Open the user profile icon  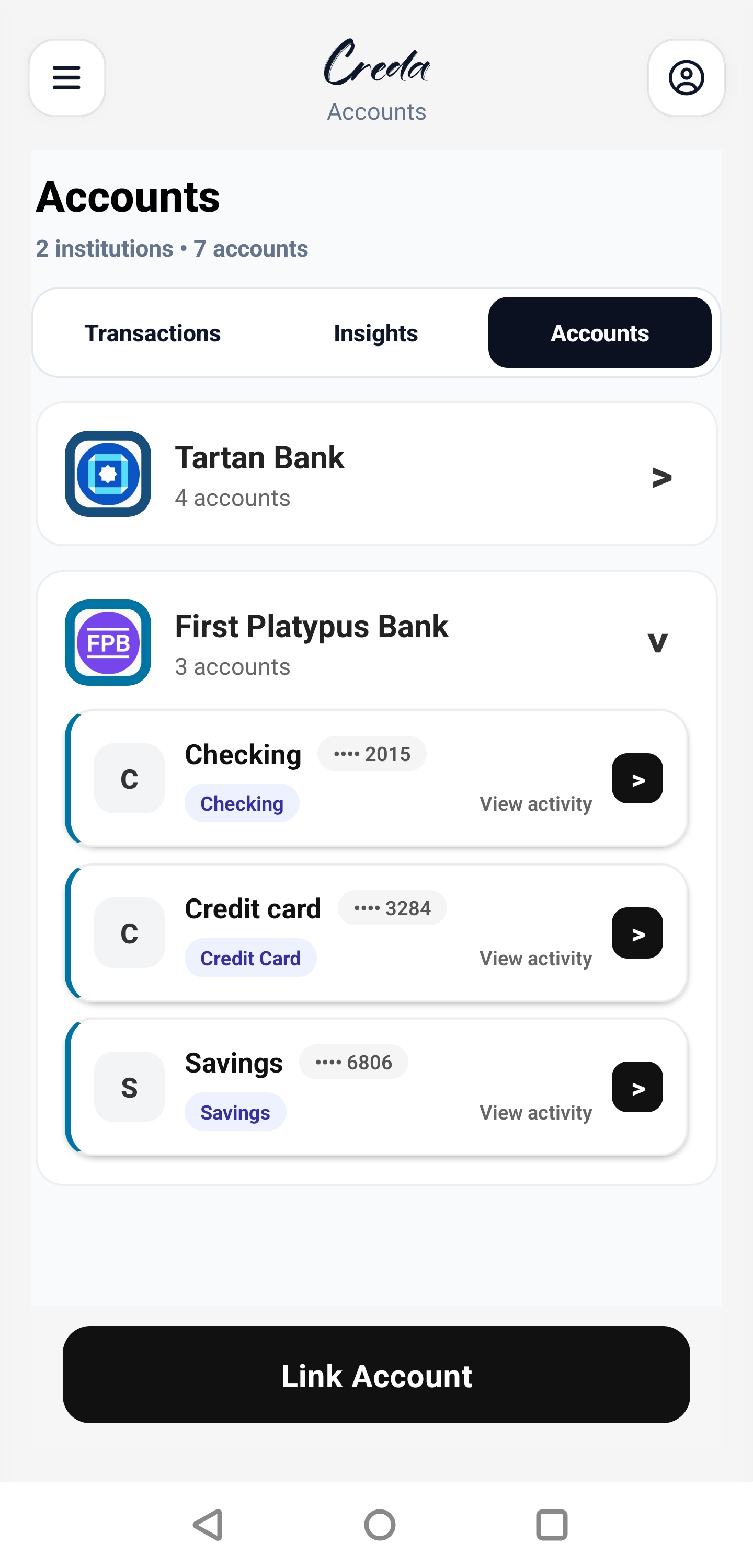pos(686,77)
